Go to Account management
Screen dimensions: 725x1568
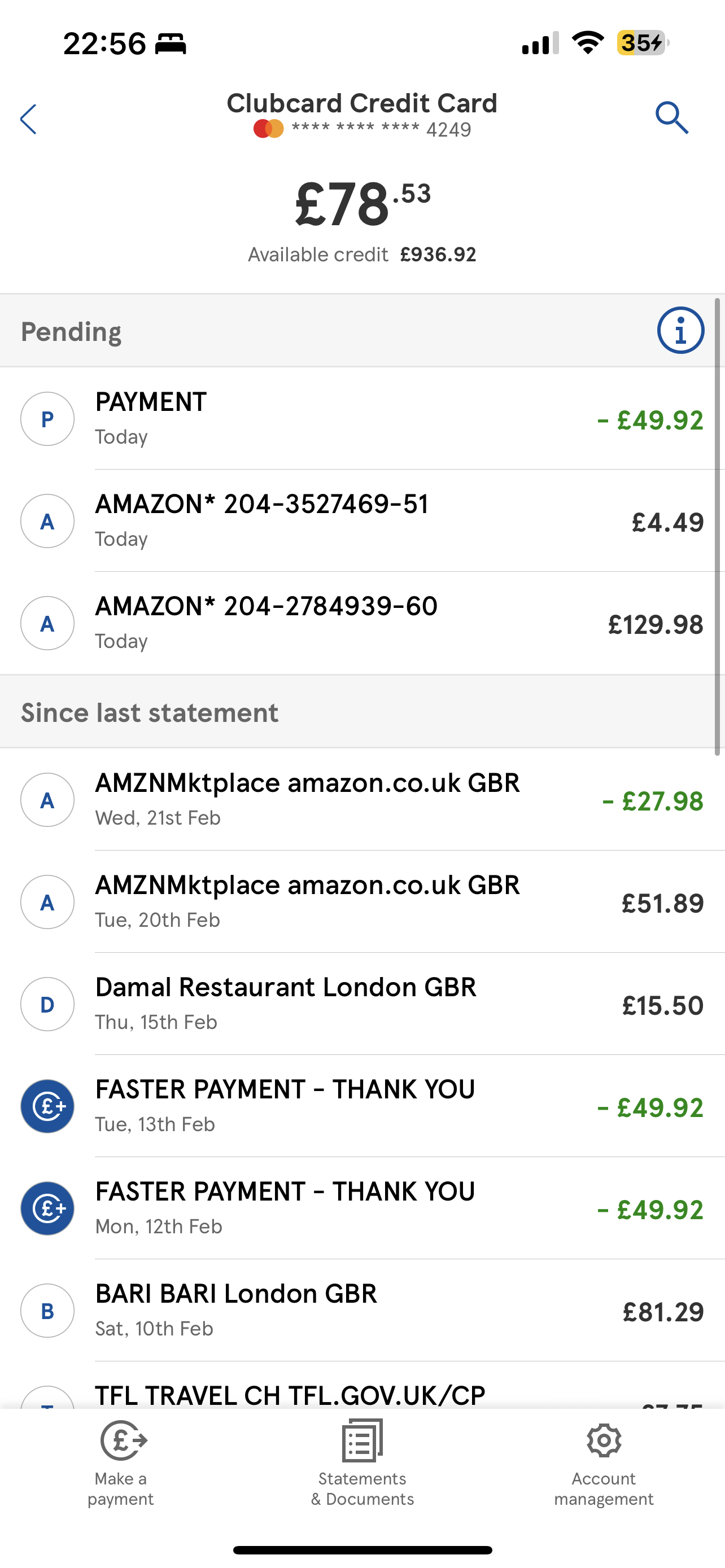pos(604,1464)
